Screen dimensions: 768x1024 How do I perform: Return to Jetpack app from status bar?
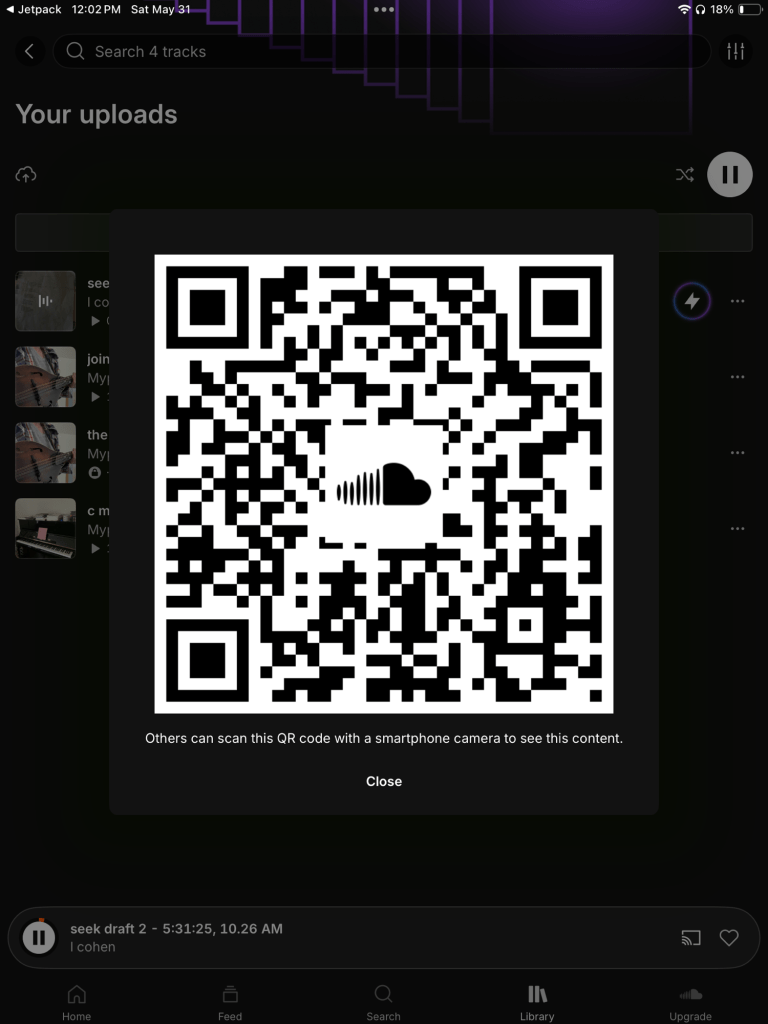[34, 9]
